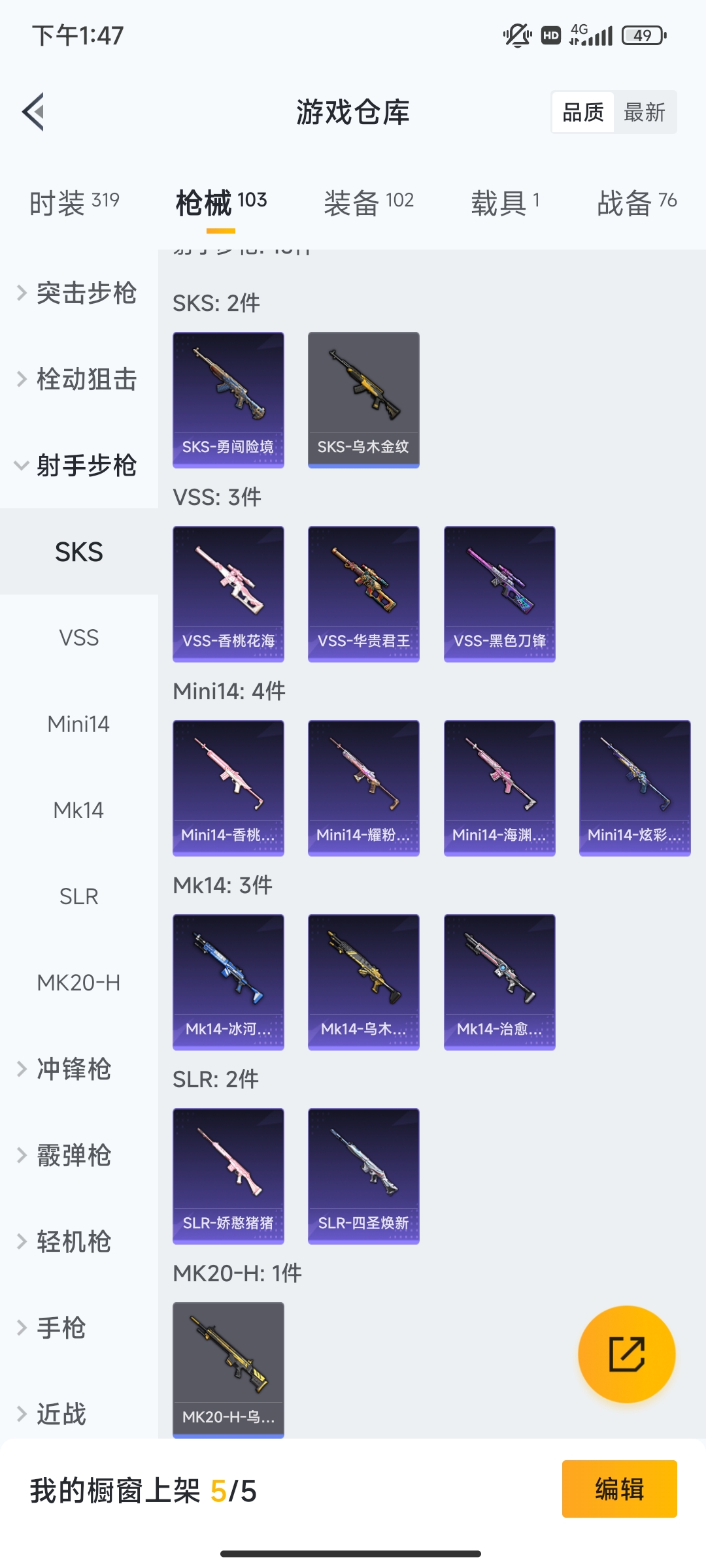Switch to the 装备 tab
The image size is (706, 1568).
pyautogui.click(x=369, y=203)
